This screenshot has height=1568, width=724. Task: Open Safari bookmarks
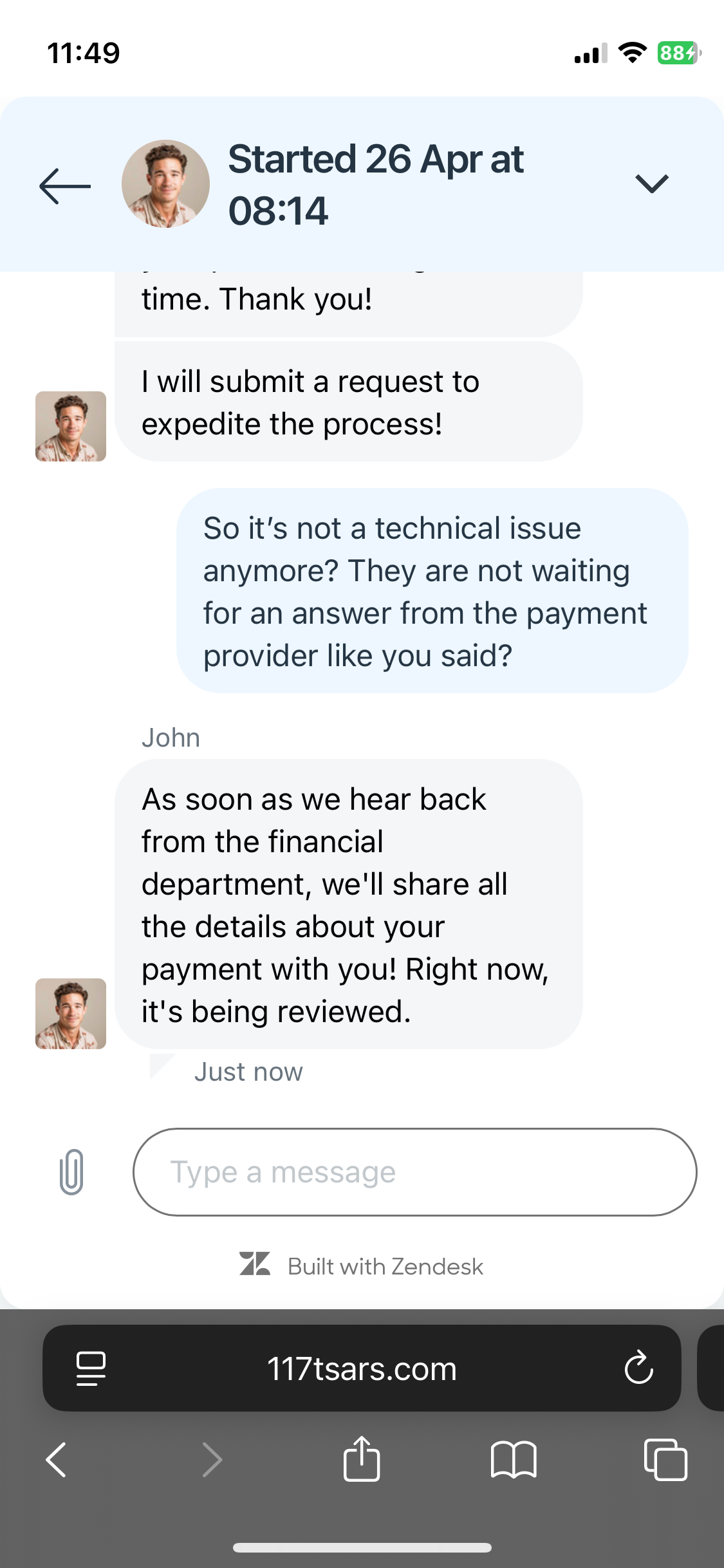513,1459
